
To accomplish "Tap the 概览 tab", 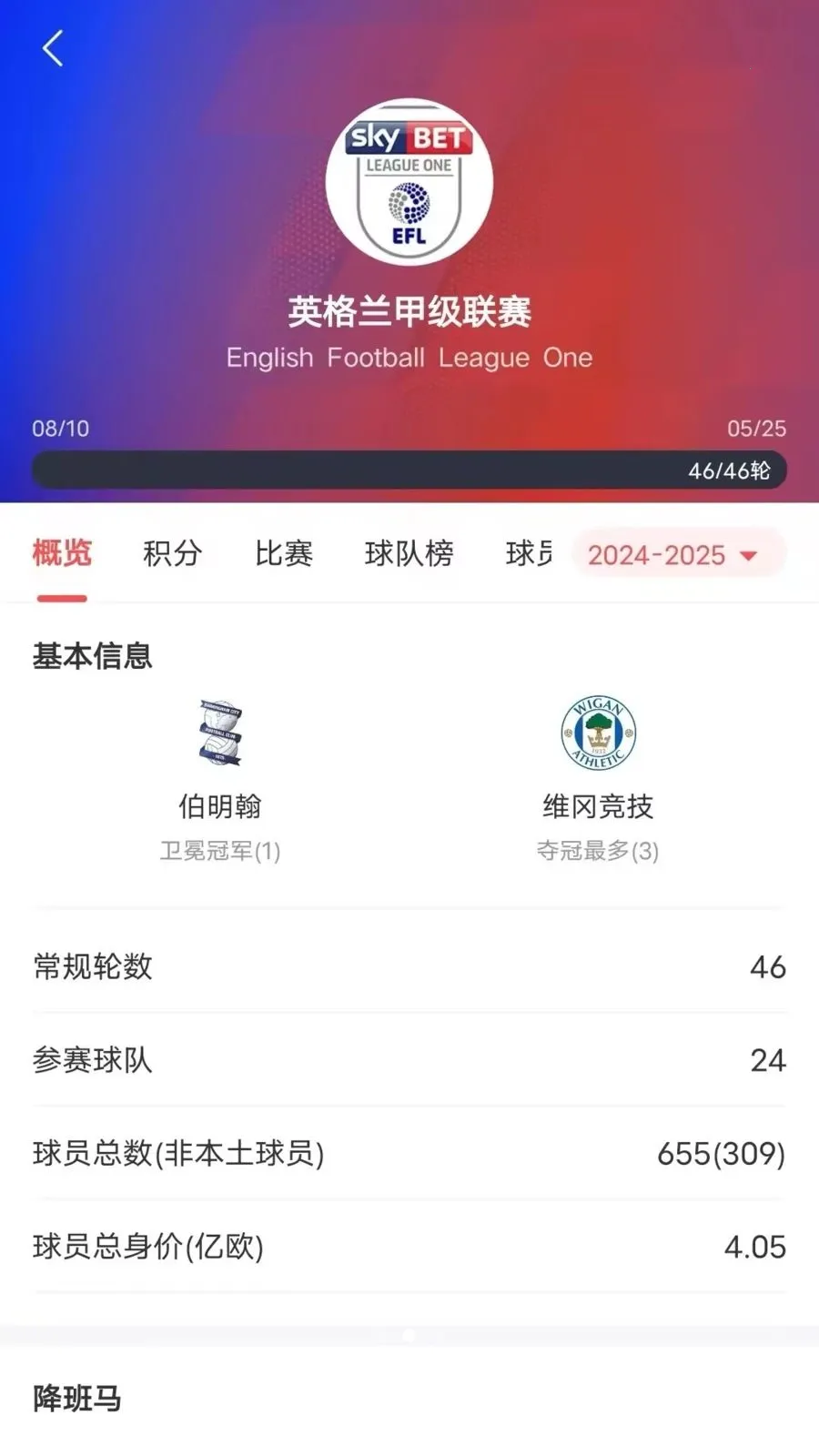I will pos(62,553).
